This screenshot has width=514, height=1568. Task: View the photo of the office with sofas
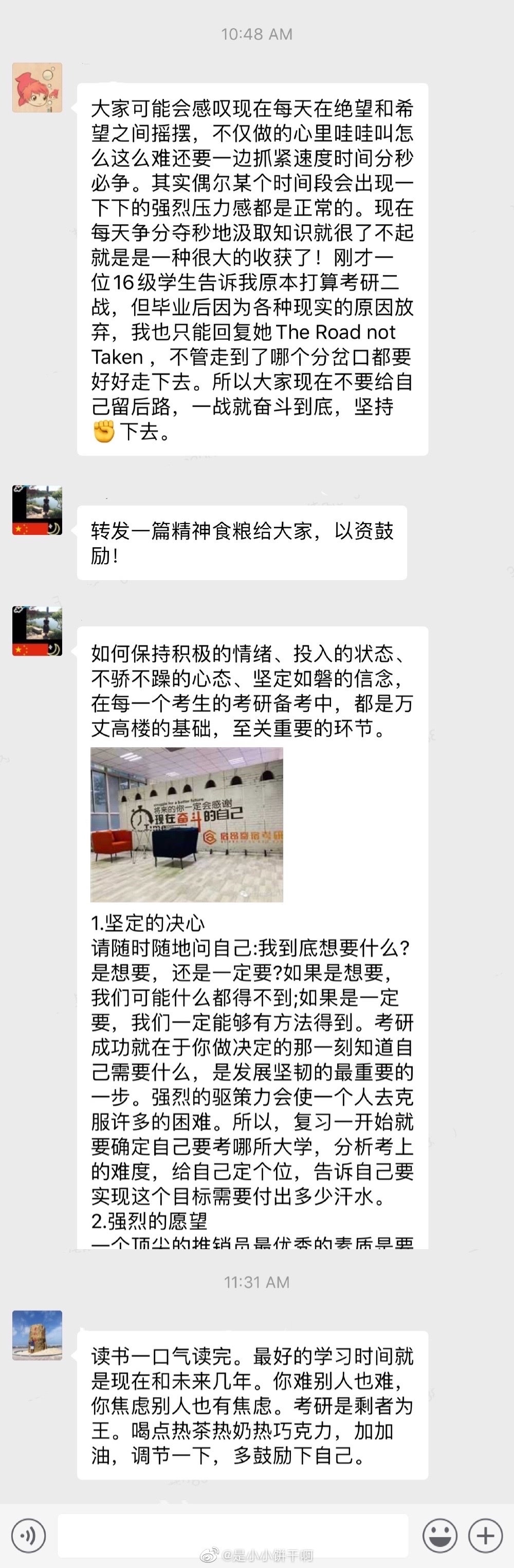click(x=187, y=824)
